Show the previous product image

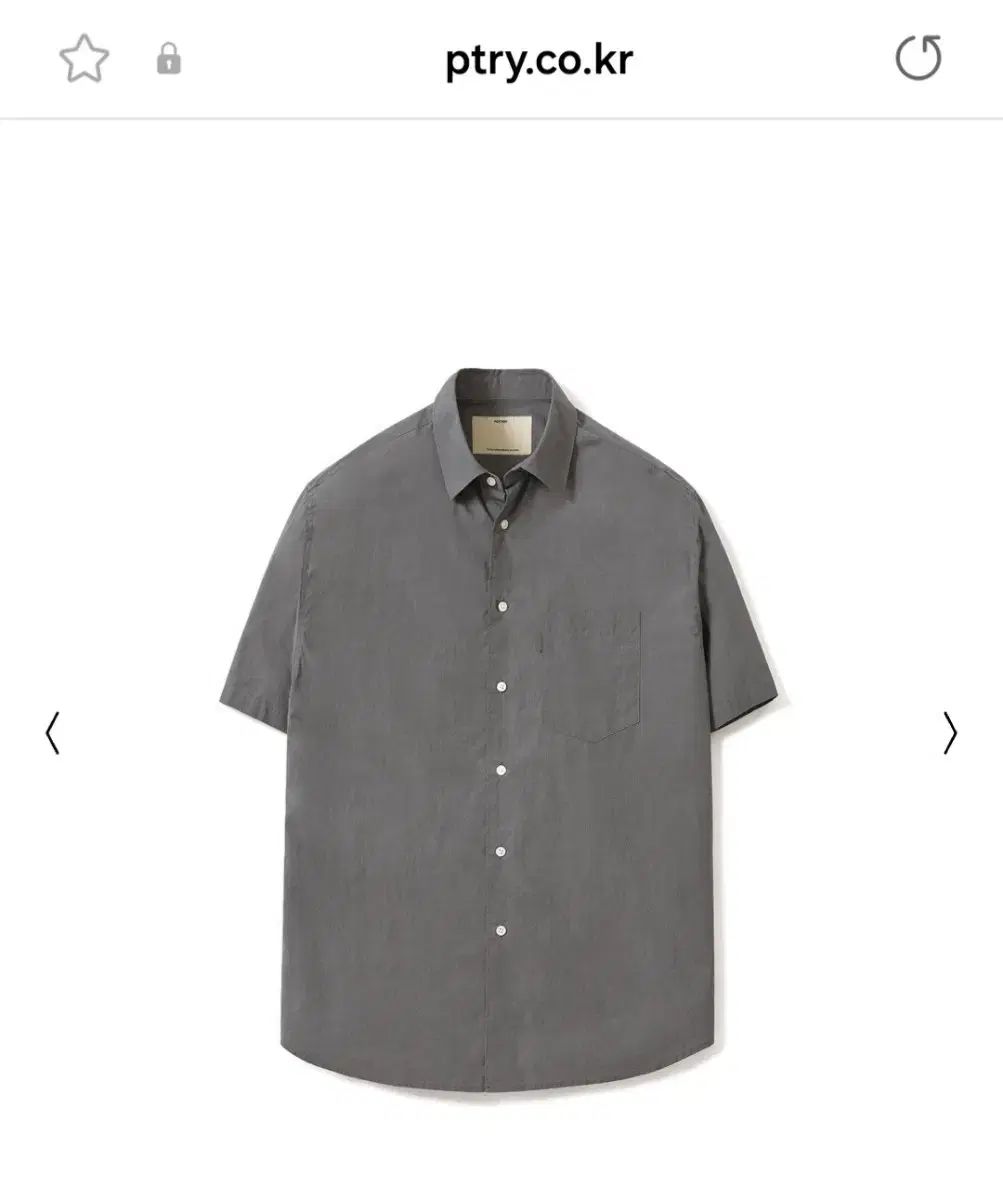[53, 733]
